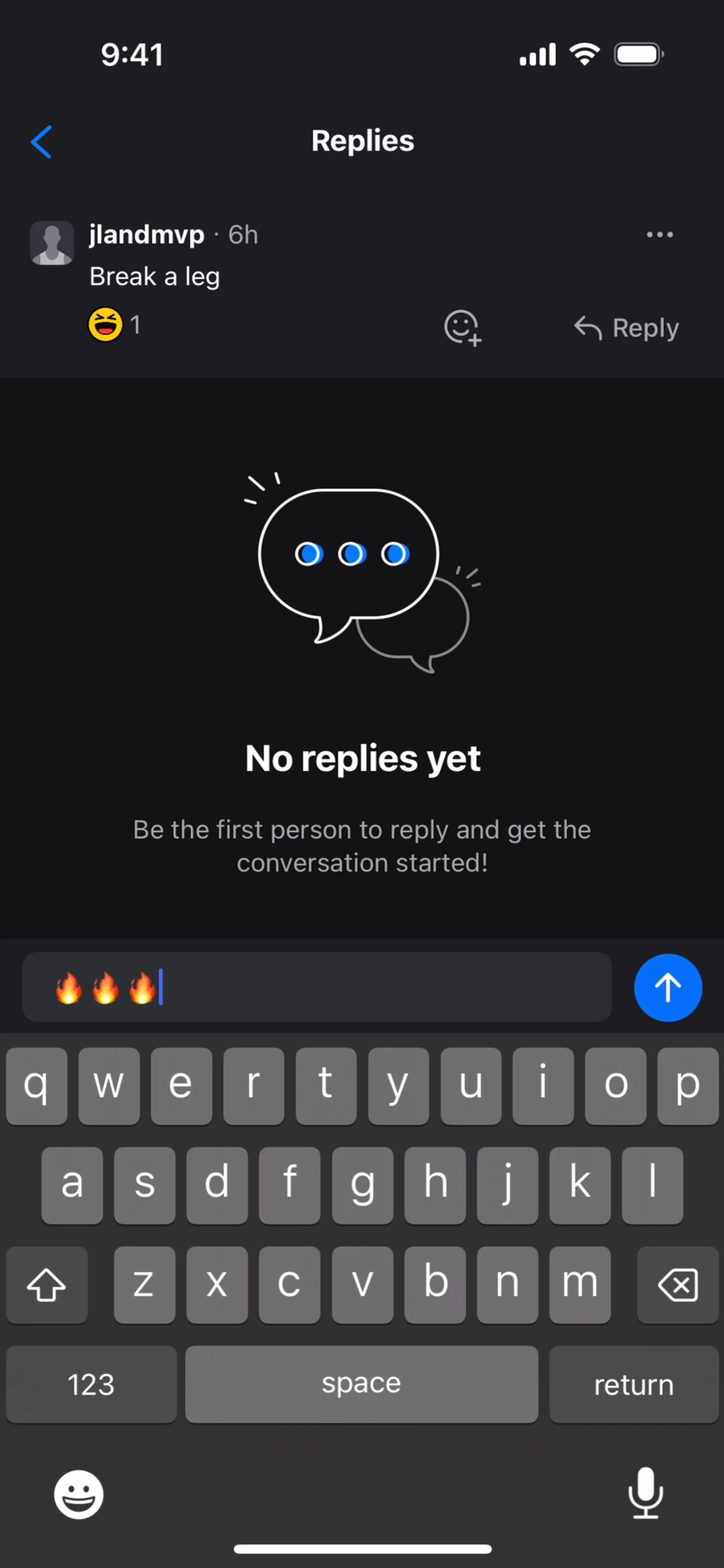Reply to jlandmvp's comment
The width and height of the screenshot is (724, 1568).
pyautogui.click(x=626, y=328)
